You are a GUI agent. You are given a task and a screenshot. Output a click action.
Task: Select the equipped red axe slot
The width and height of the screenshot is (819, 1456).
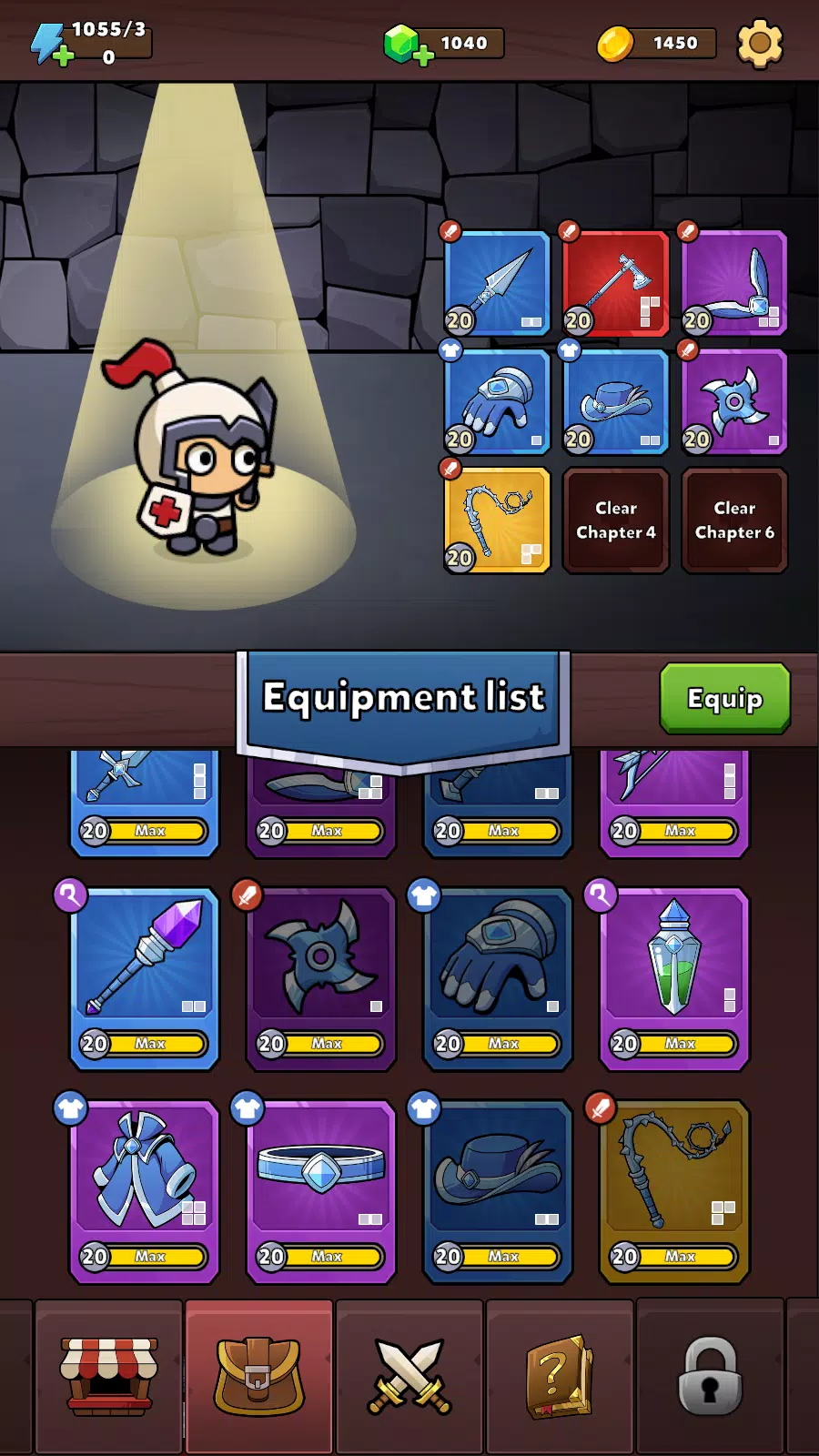(615, 283)
